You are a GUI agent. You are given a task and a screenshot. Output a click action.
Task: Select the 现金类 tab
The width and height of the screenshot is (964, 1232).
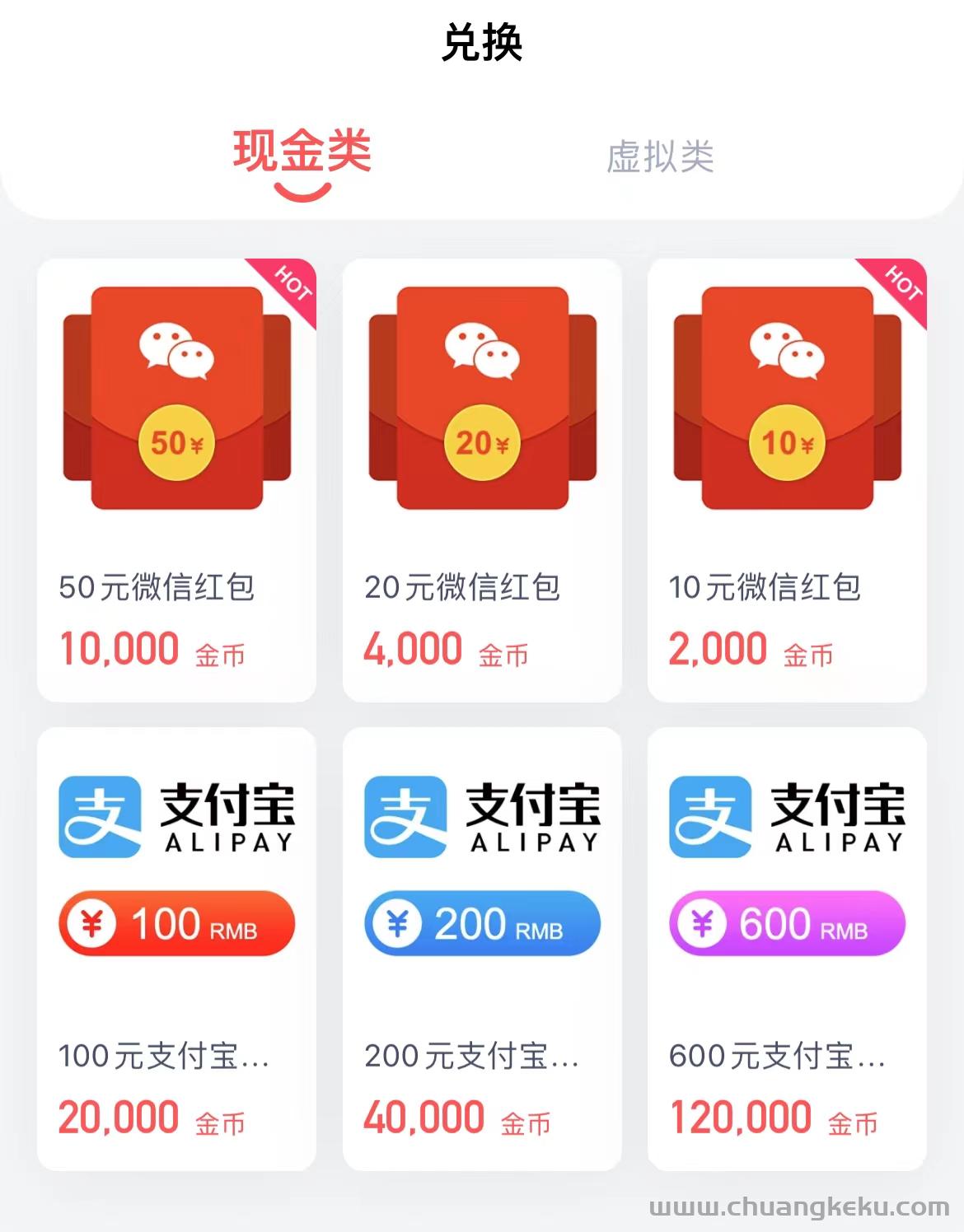tap(302, 153)
